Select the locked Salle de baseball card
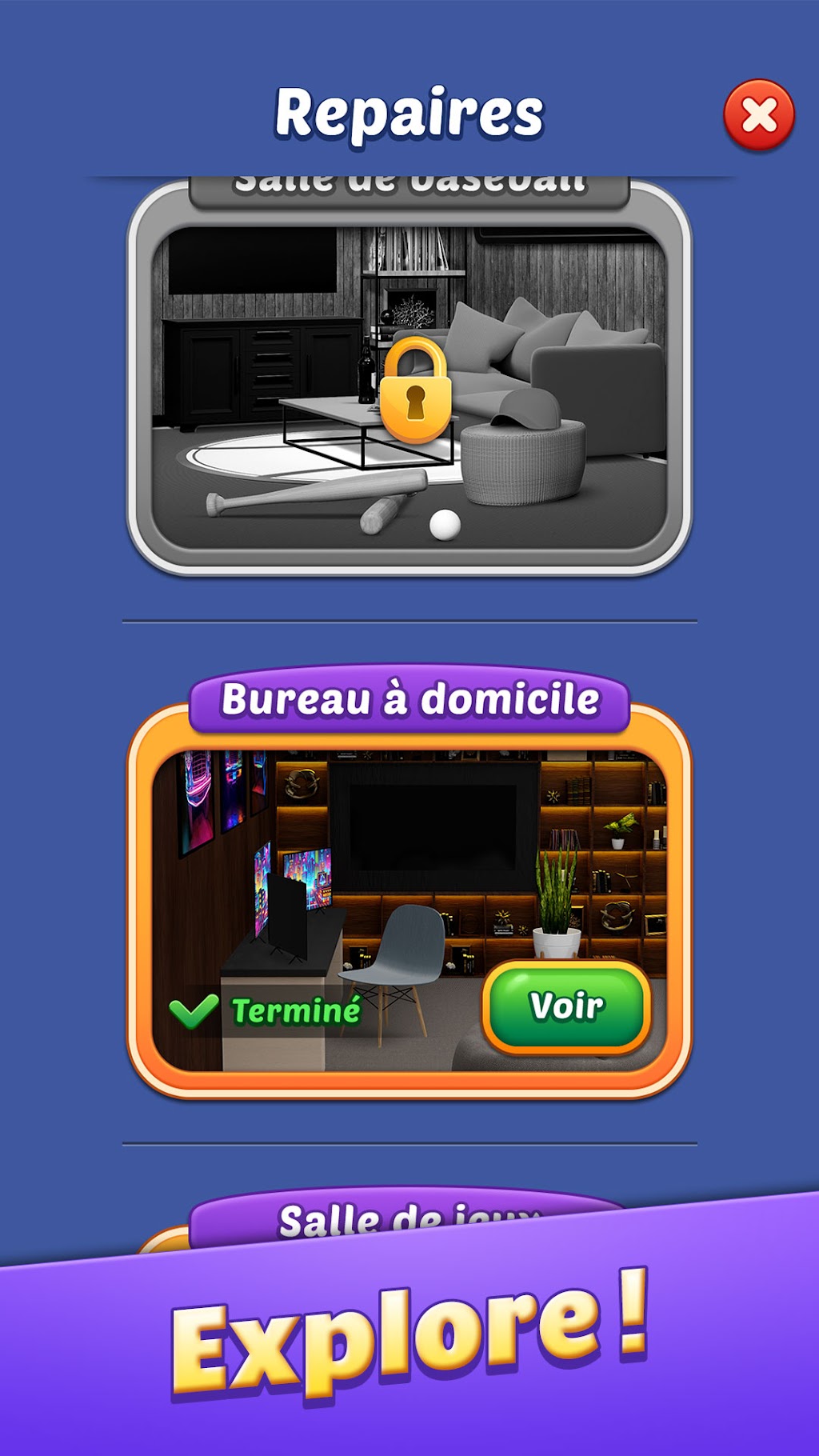 [x=409, y=376]
